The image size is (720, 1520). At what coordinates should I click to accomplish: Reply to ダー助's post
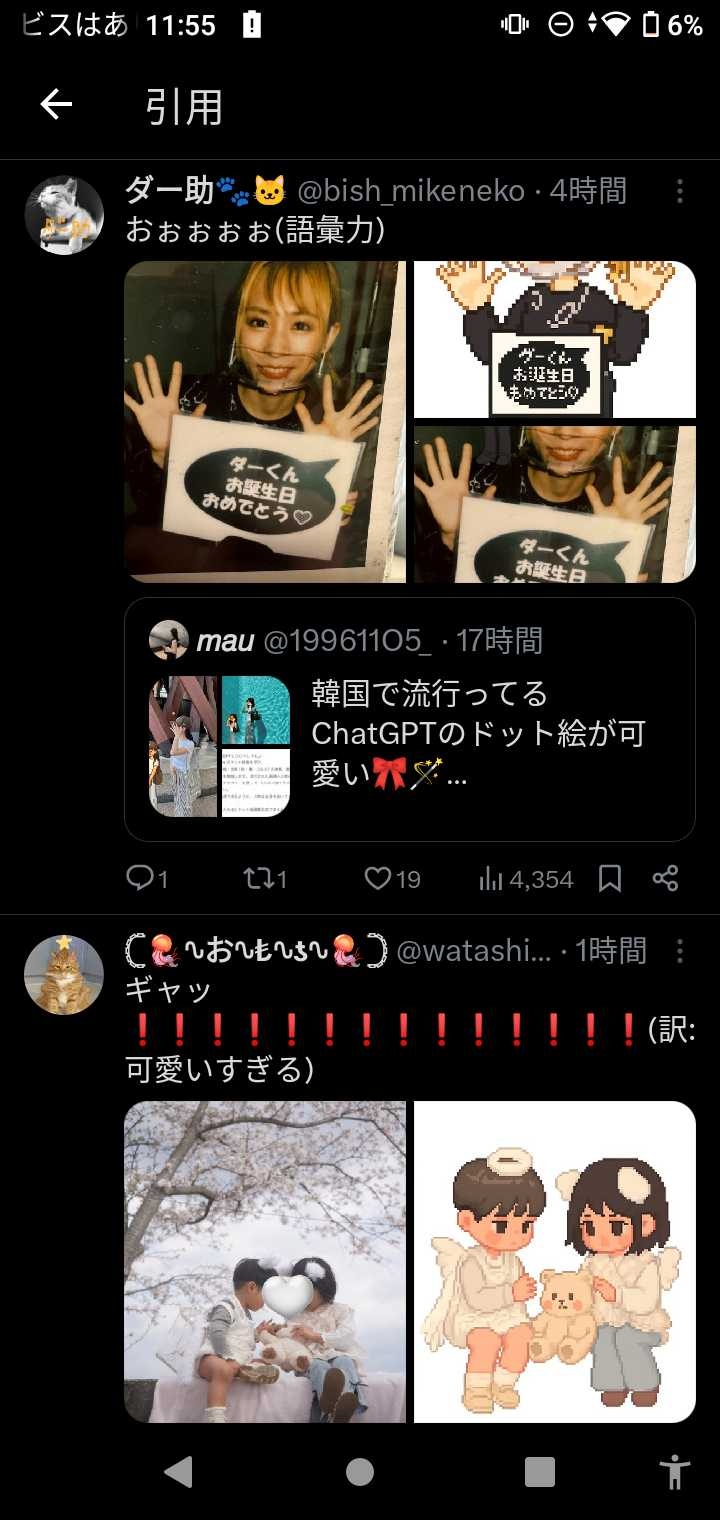(146, 879)
